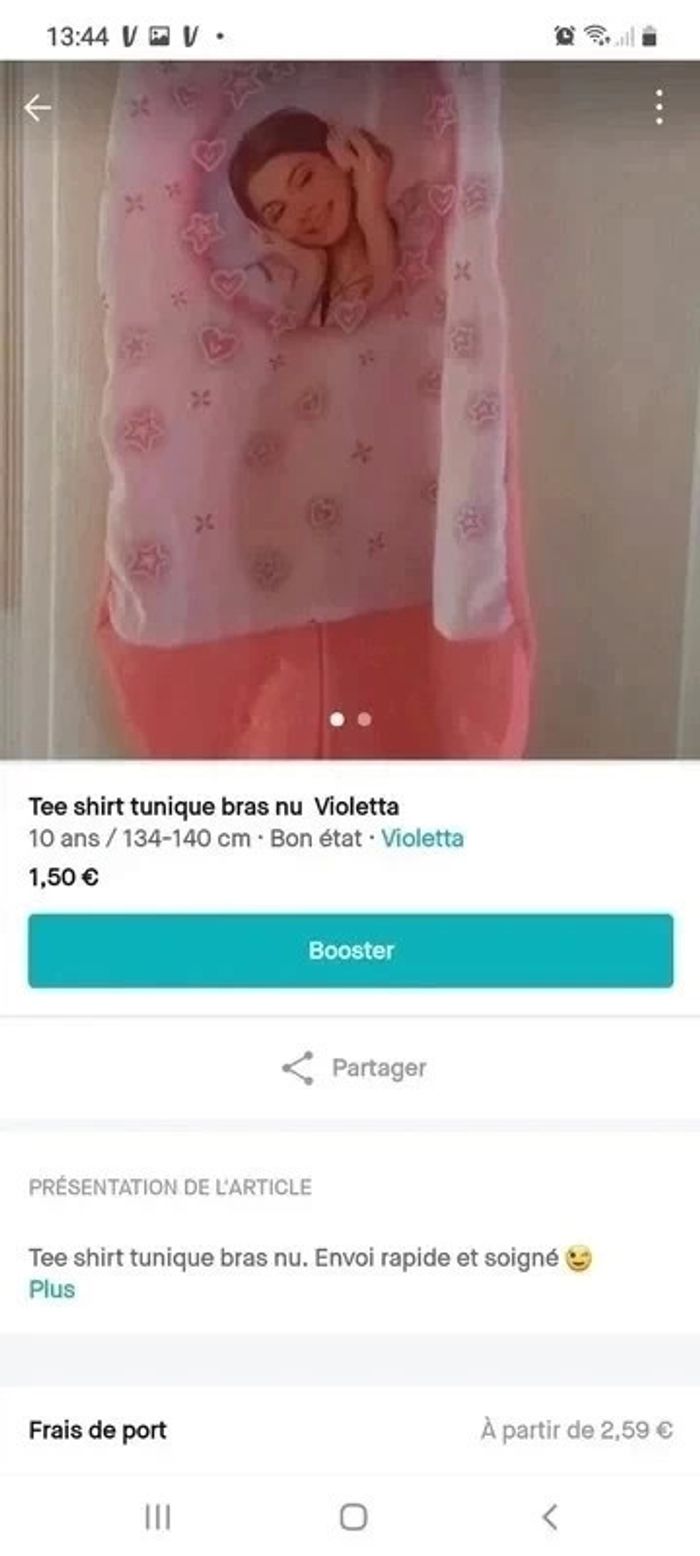Open the three-dot overflow menu
700x1556 pixels.
click(x=658, y=108)
